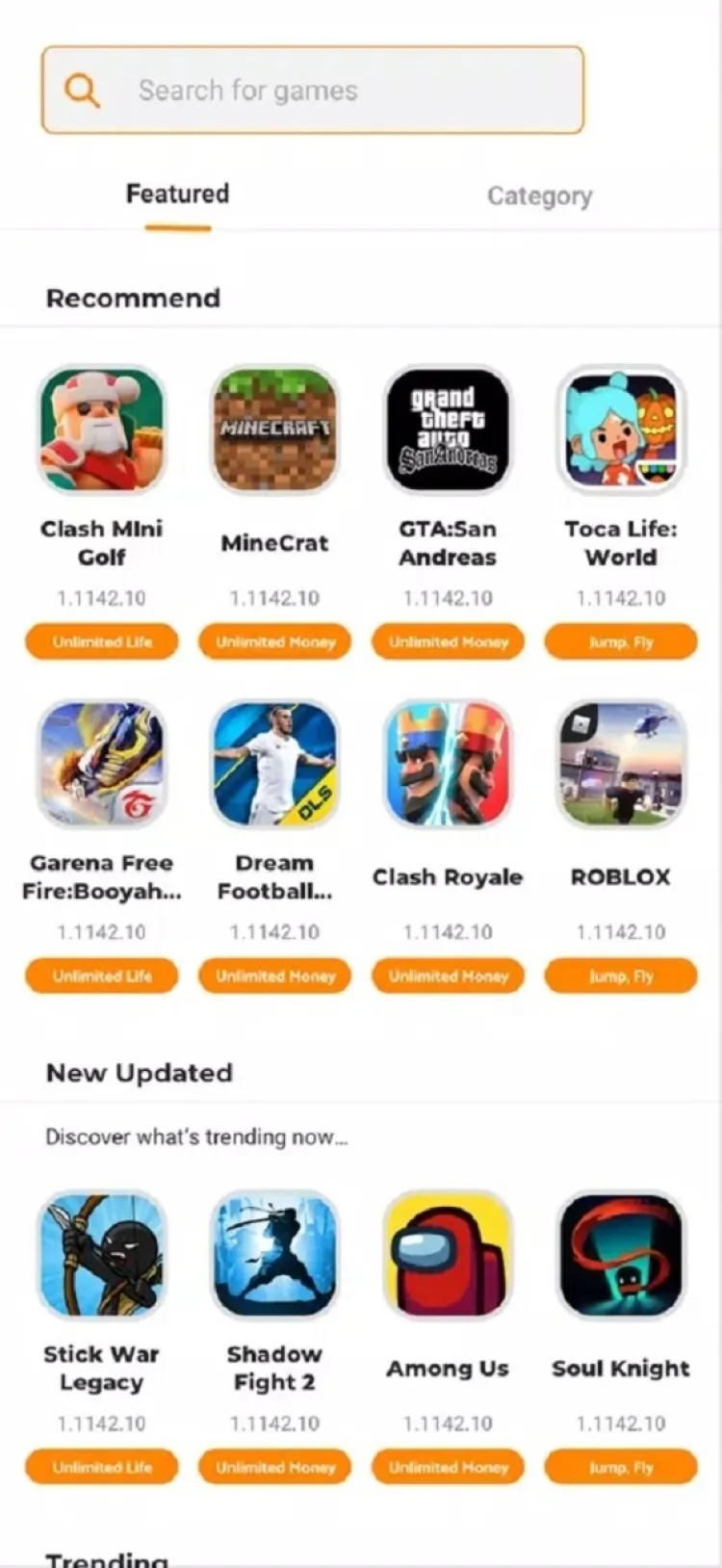Open Clash Royale
This screenshot has height=1568, width=722.
click(448, 765)
